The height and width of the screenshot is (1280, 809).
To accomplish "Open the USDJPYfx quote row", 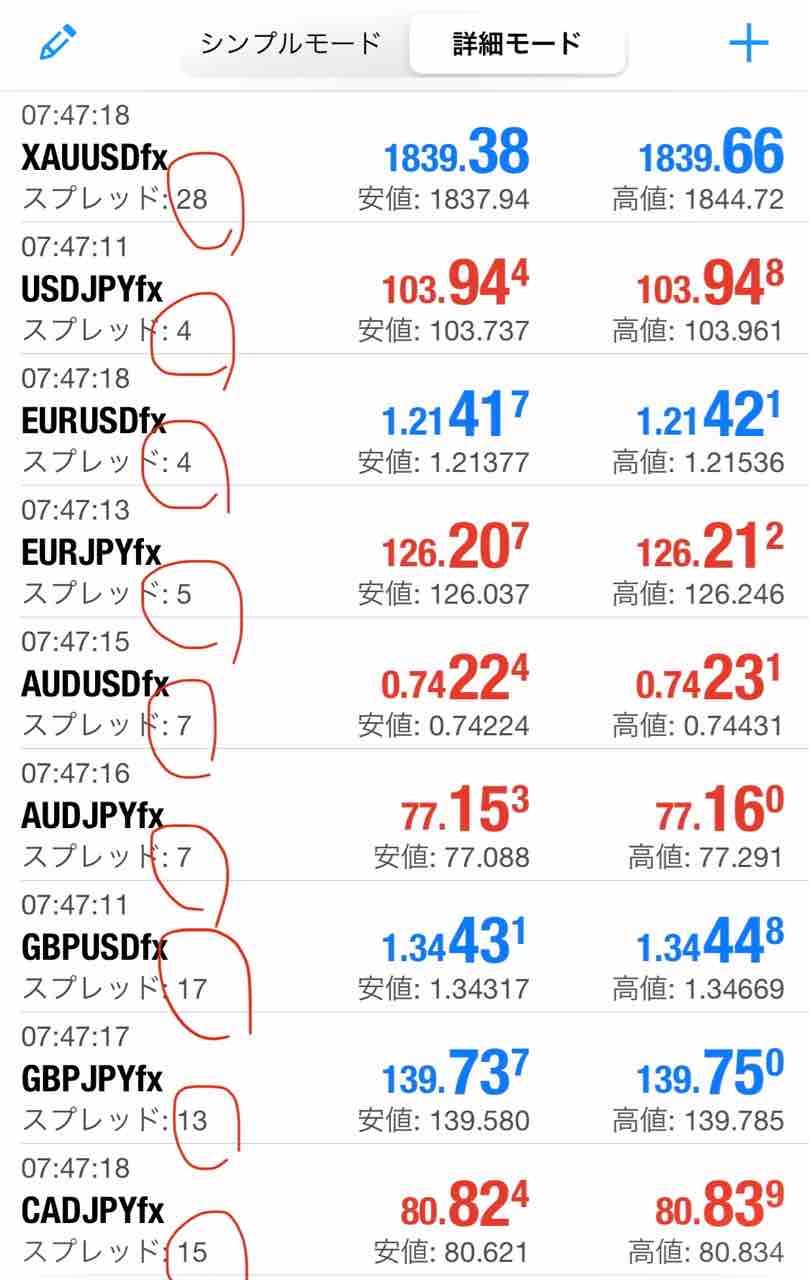I will click(x=91, y=289).
